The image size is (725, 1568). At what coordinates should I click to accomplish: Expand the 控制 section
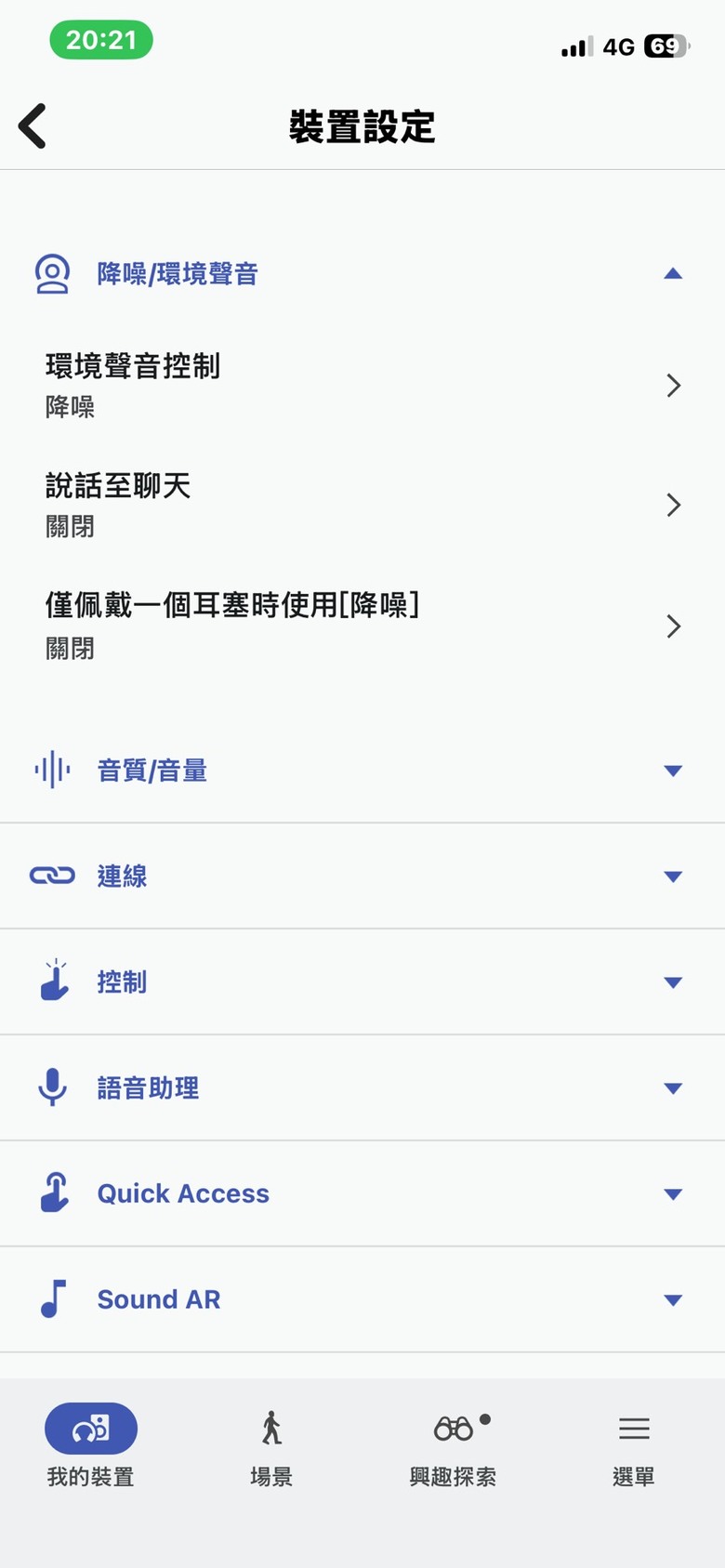(362, 982)
